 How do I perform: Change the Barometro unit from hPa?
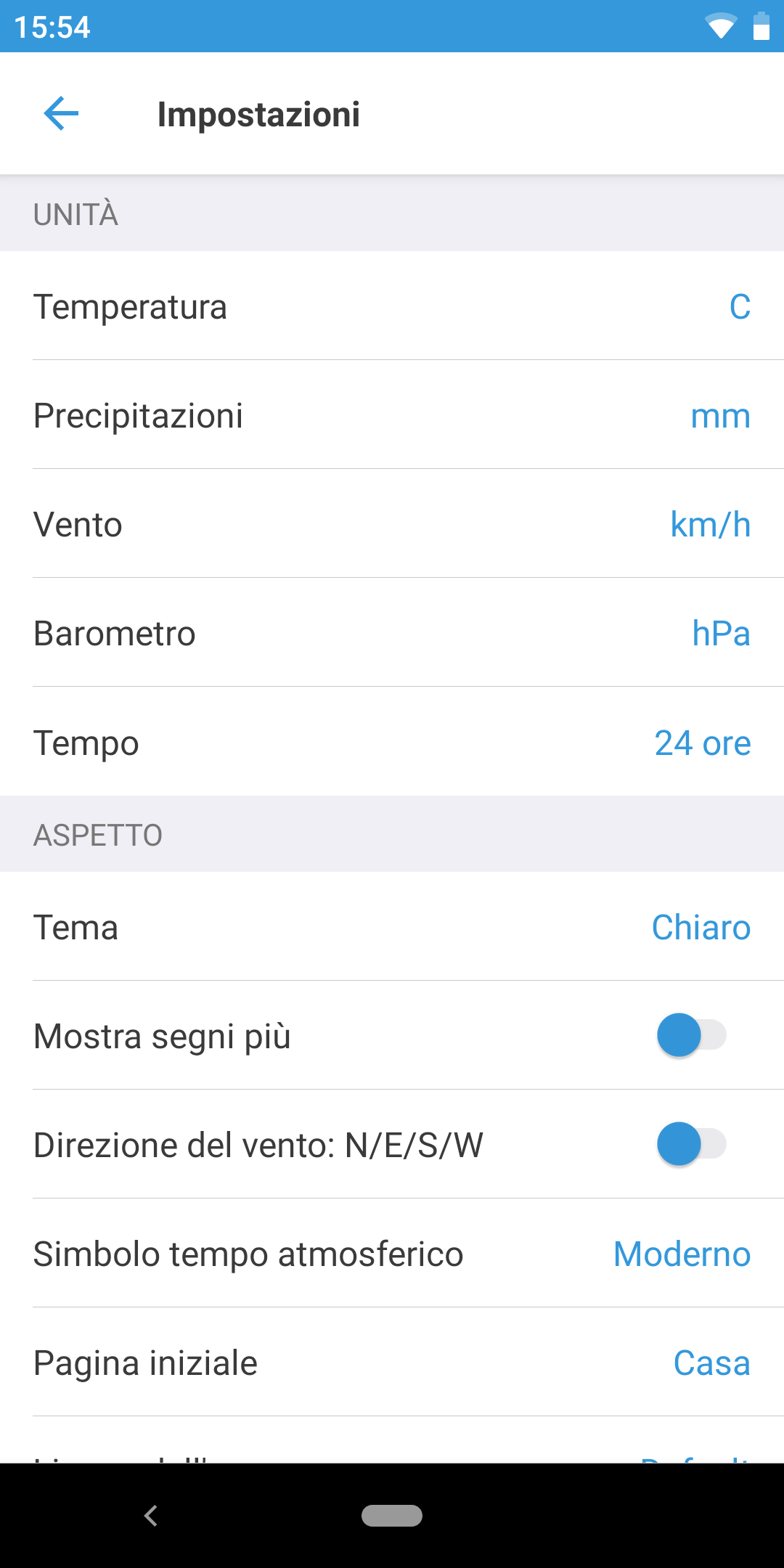coord(392,632)
